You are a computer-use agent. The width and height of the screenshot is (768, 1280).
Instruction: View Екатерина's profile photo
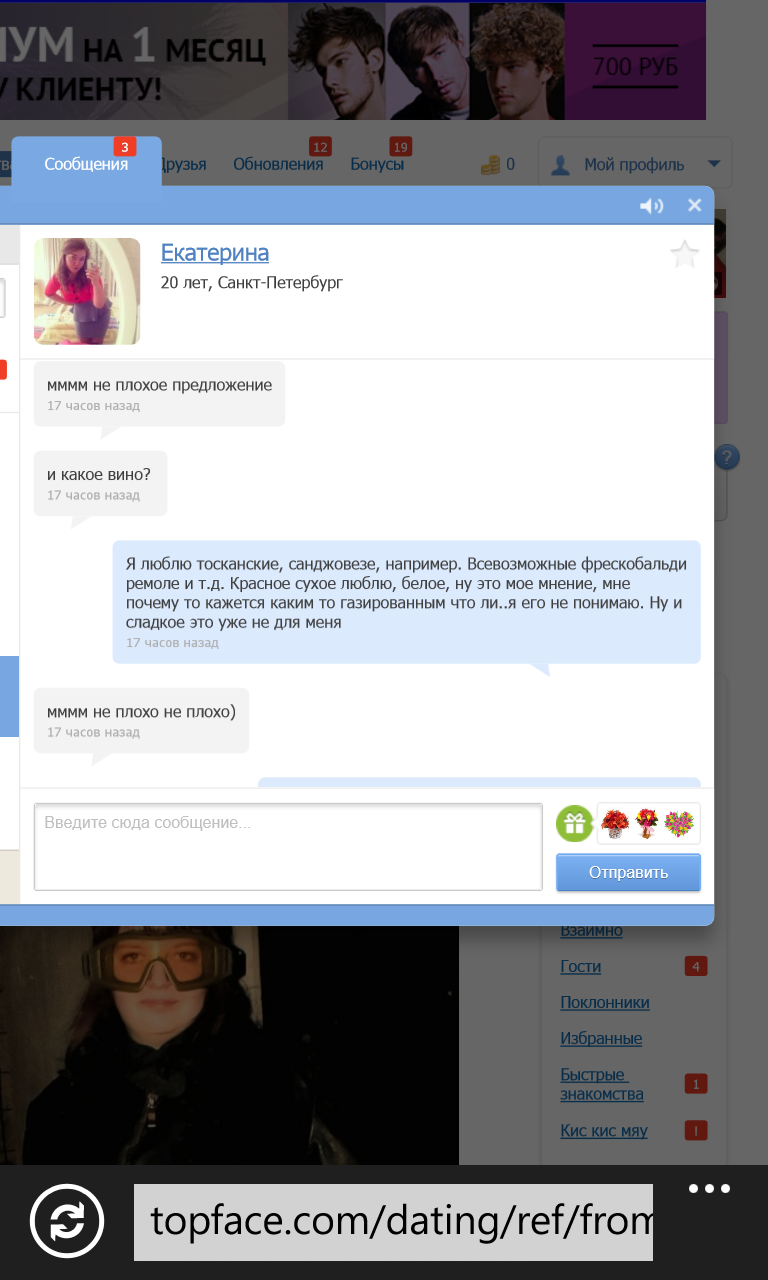(x=87, y=291)
